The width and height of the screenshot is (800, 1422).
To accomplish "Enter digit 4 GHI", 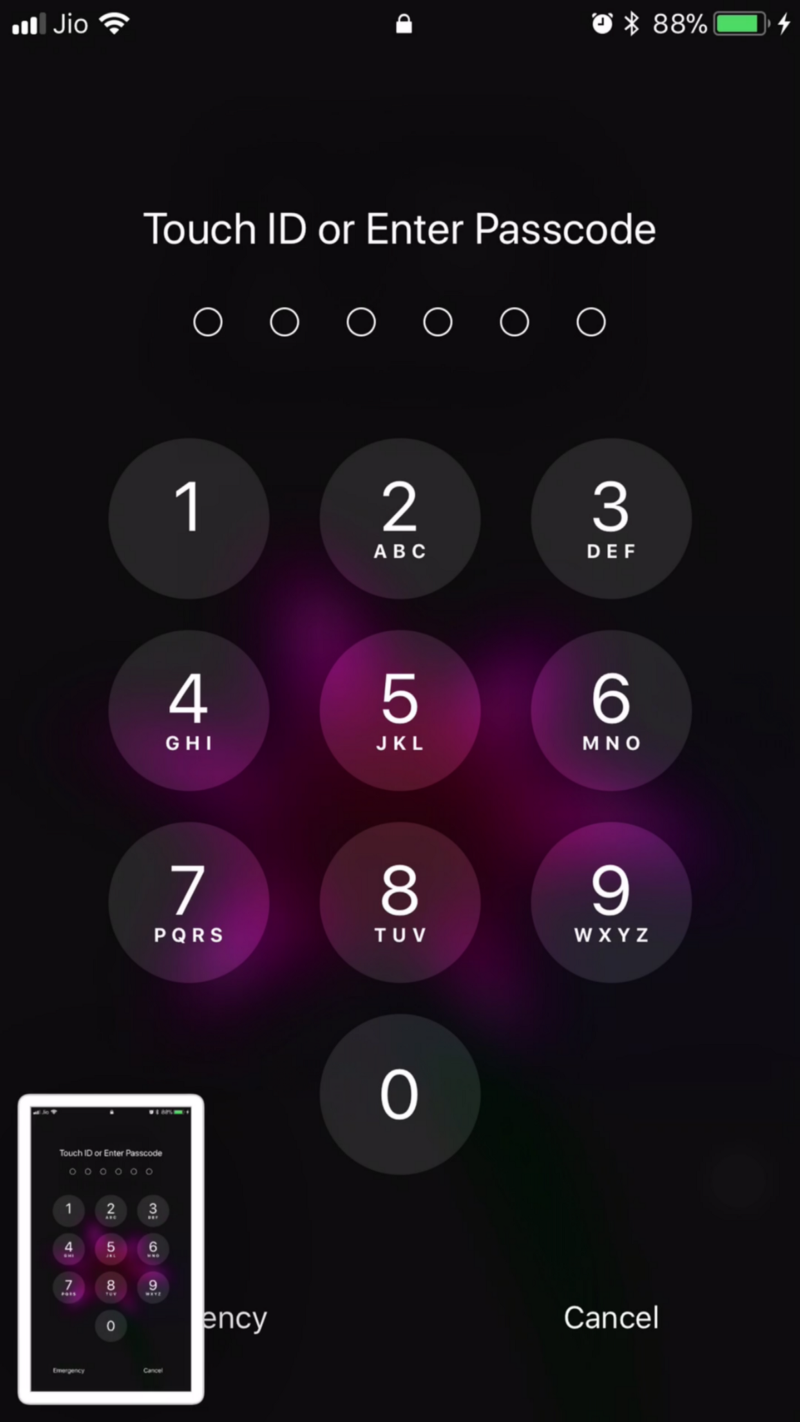I will 188,710.
